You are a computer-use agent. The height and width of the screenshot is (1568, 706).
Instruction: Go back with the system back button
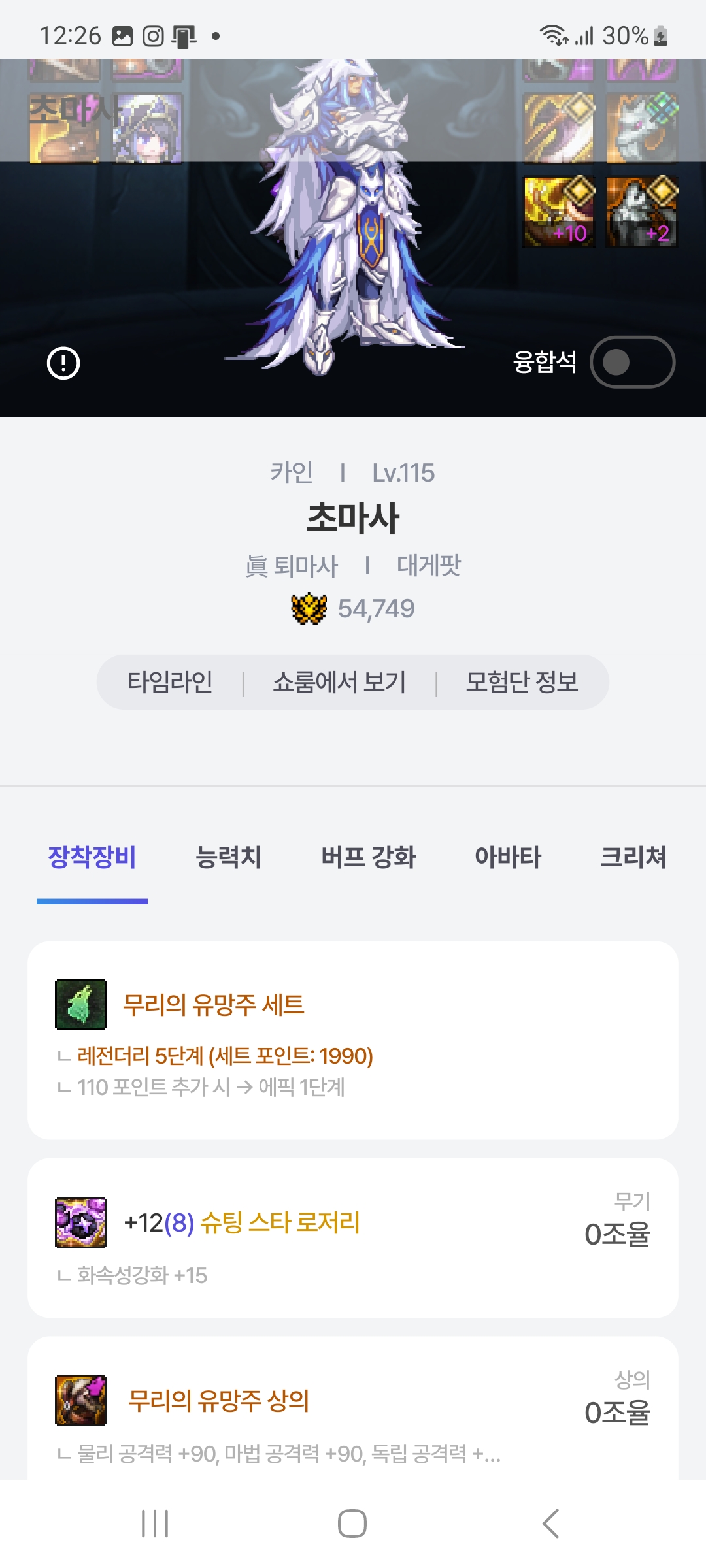click(x=550, y=1524)
